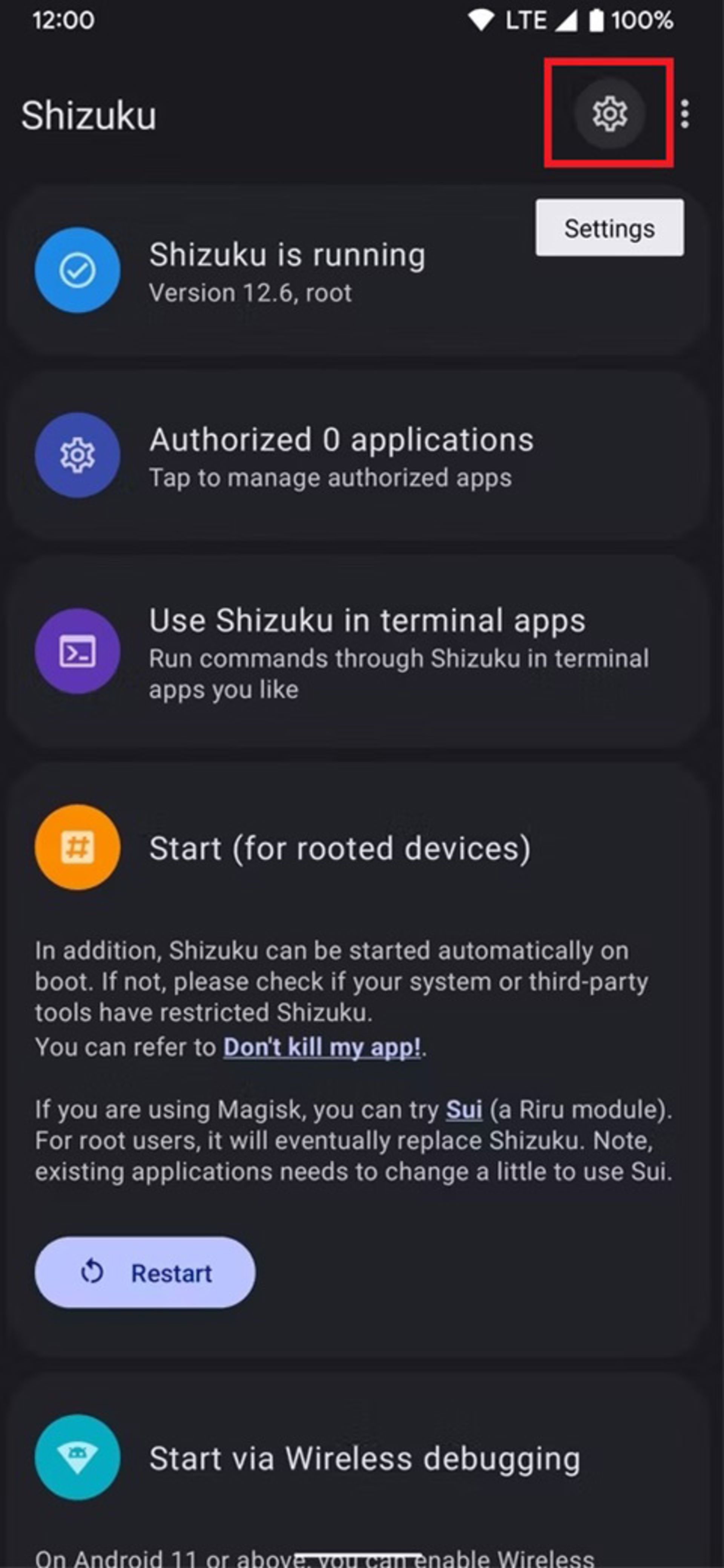The width and height of the screenshot is (724, 1568).
Task: Open the Shizuku is running card
Action: click(x=286, y=271)
